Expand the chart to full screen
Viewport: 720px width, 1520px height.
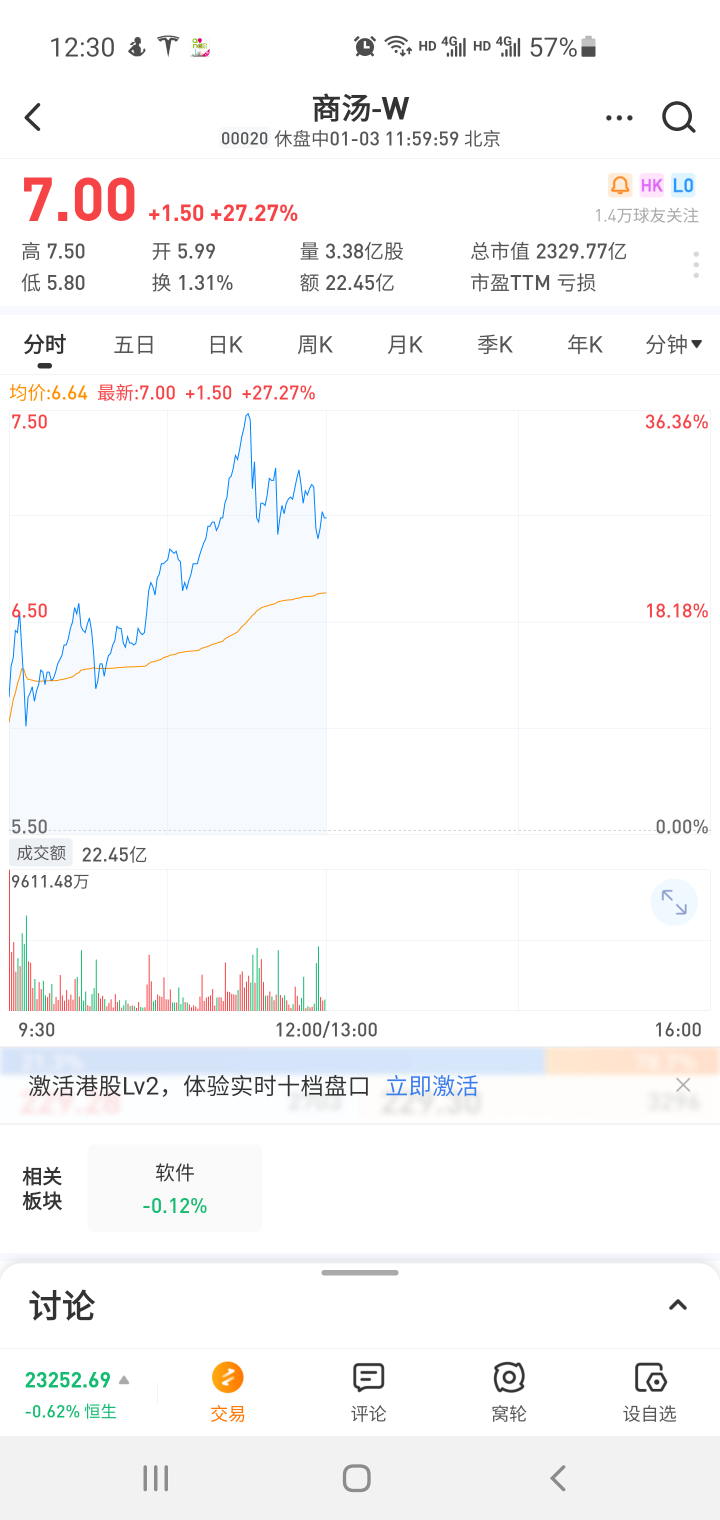(x=674, y=903)
